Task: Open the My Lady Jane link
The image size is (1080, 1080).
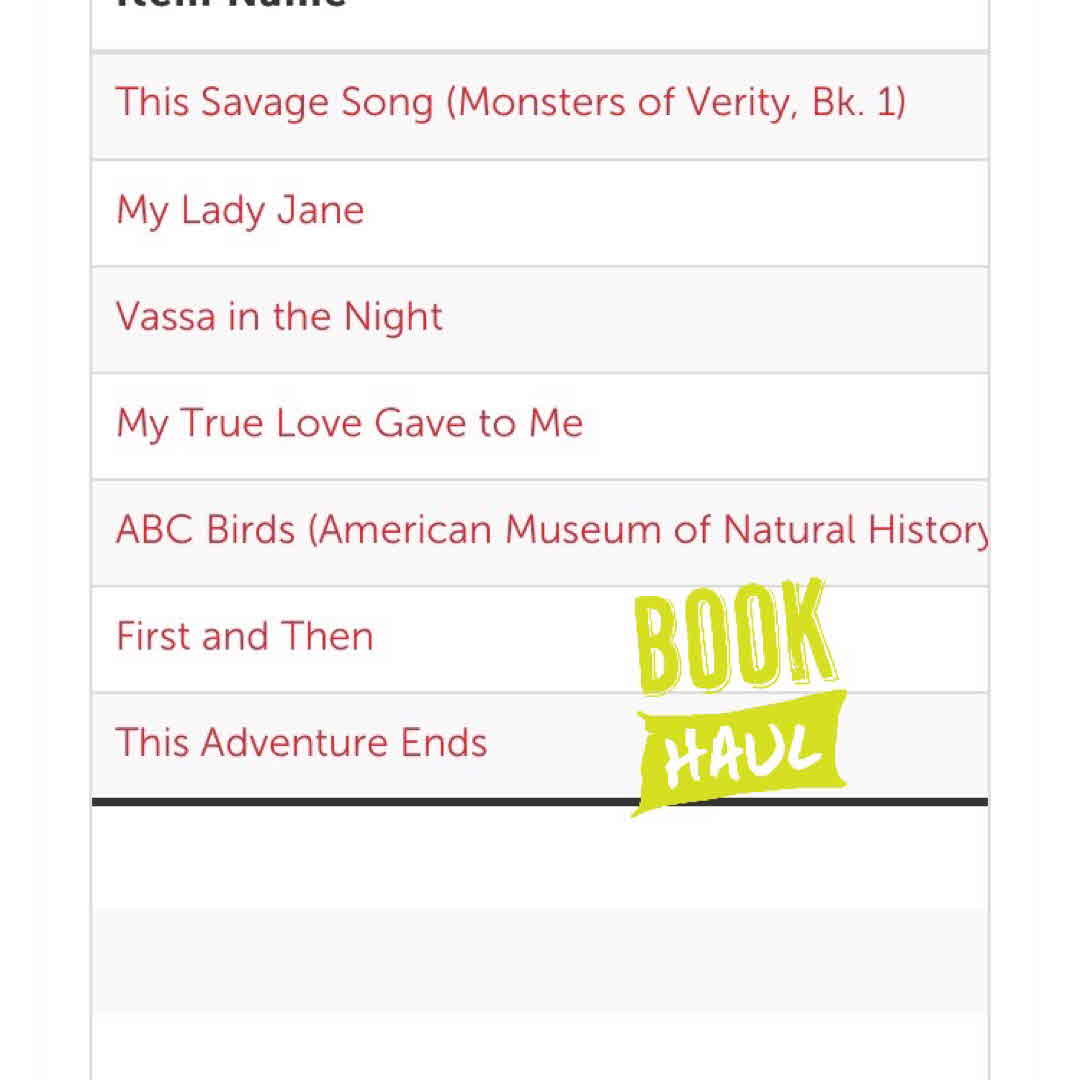Action: pyautogui.click(x=240, y=211)
